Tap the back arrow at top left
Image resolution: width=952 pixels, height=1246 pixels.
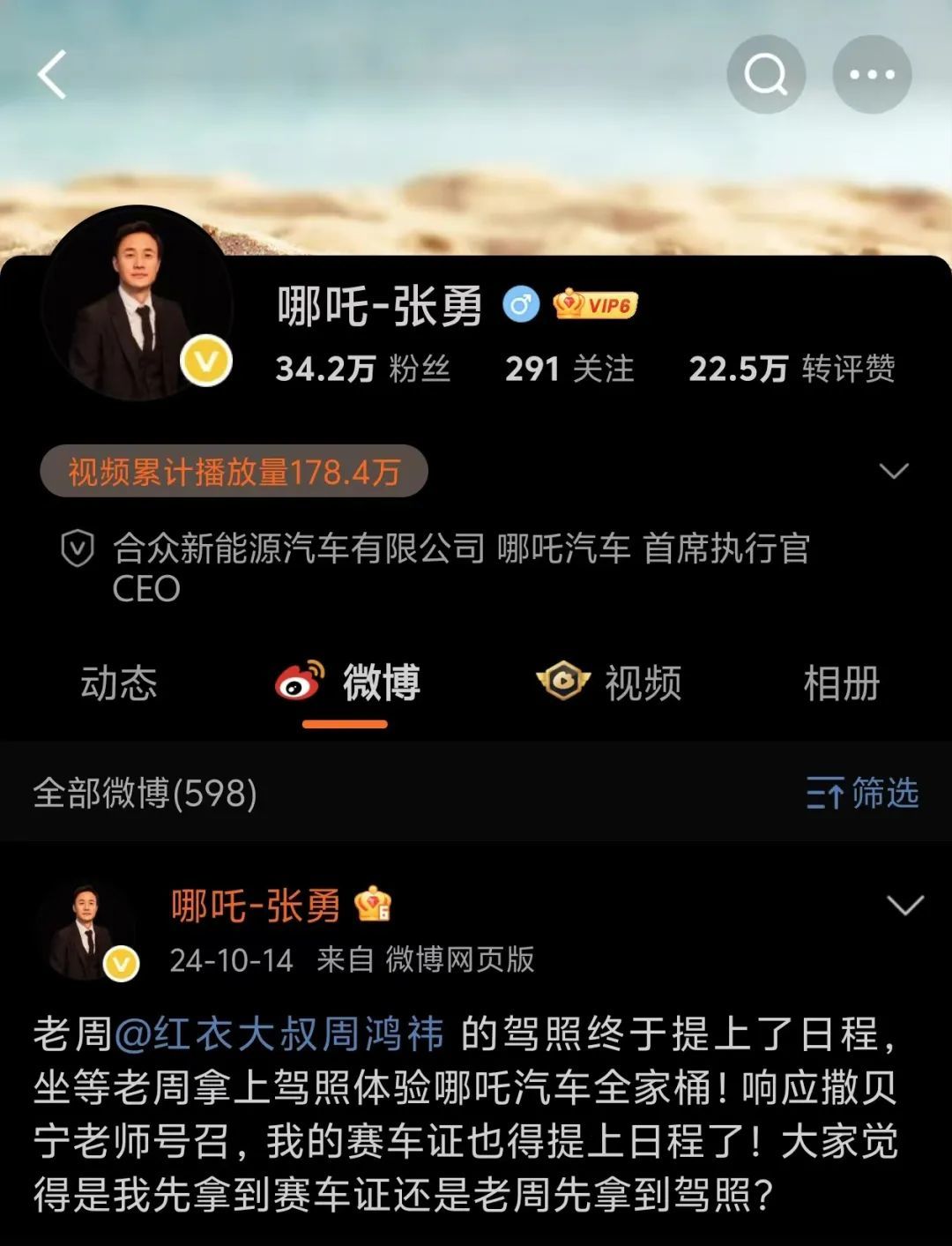click(53, 73)
